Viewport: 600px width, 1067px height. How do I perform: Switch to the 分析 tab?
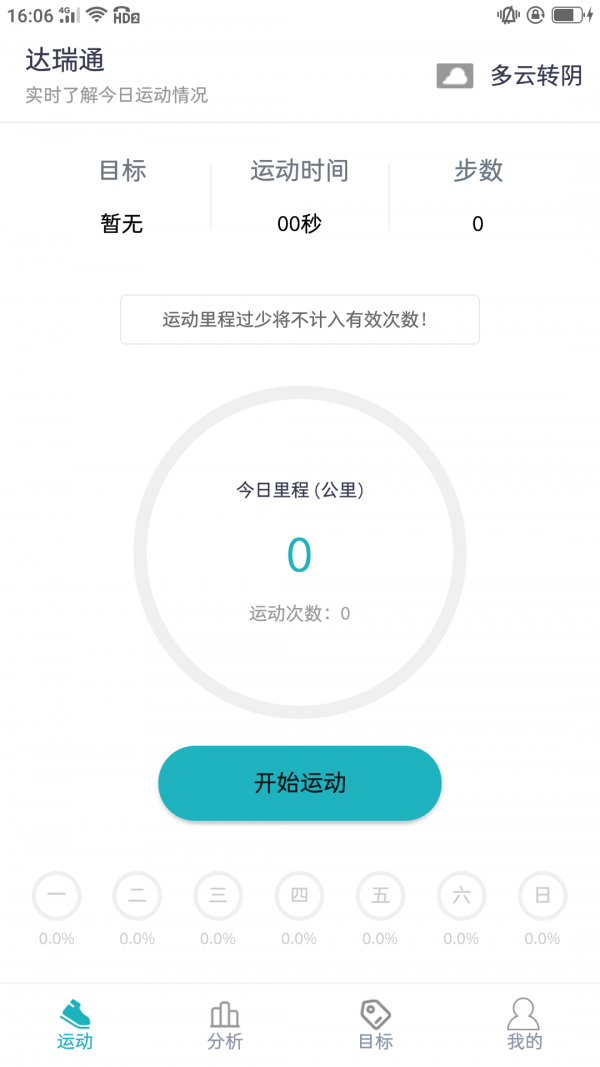pos(224,1025)
